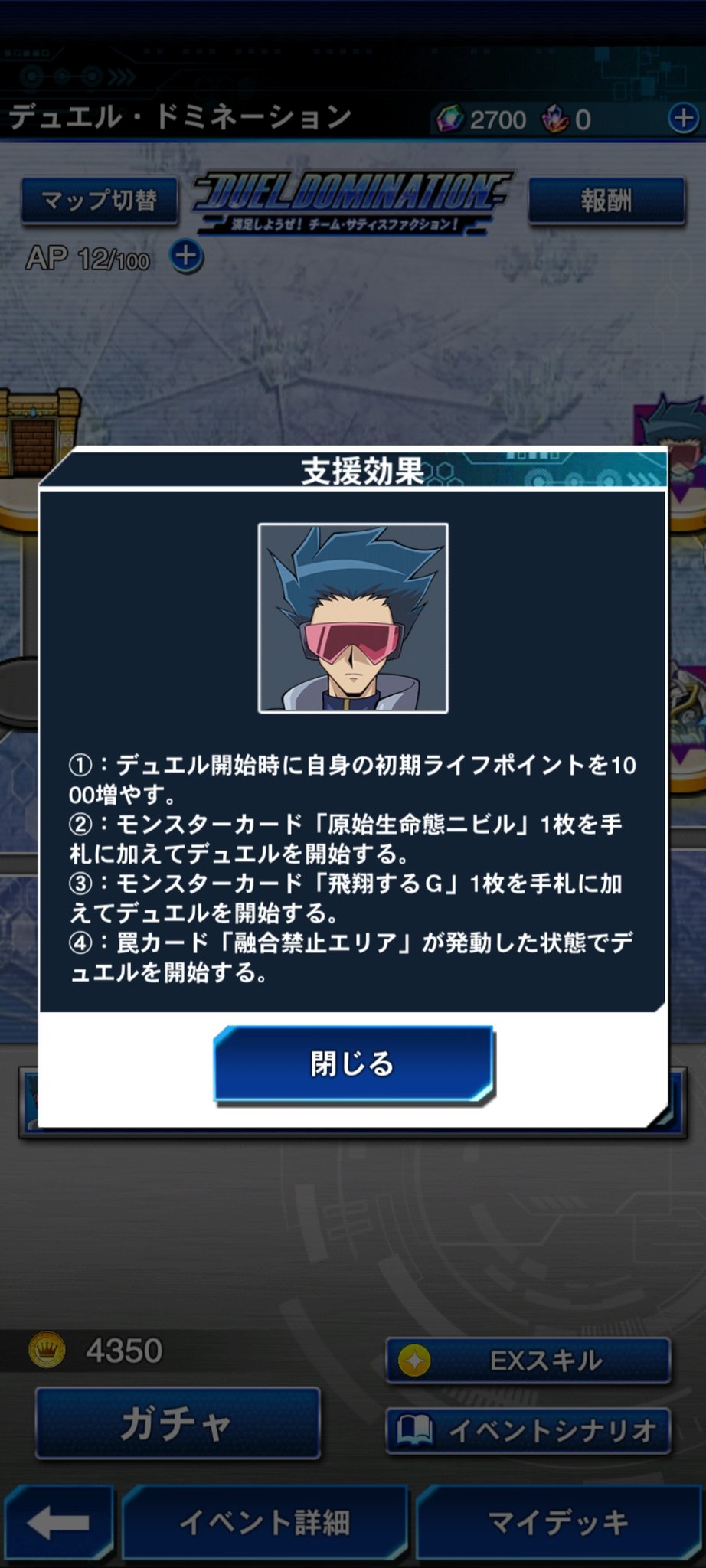Open EXスキル menu
This screenshot has height=1568, width=706.
528,1361
